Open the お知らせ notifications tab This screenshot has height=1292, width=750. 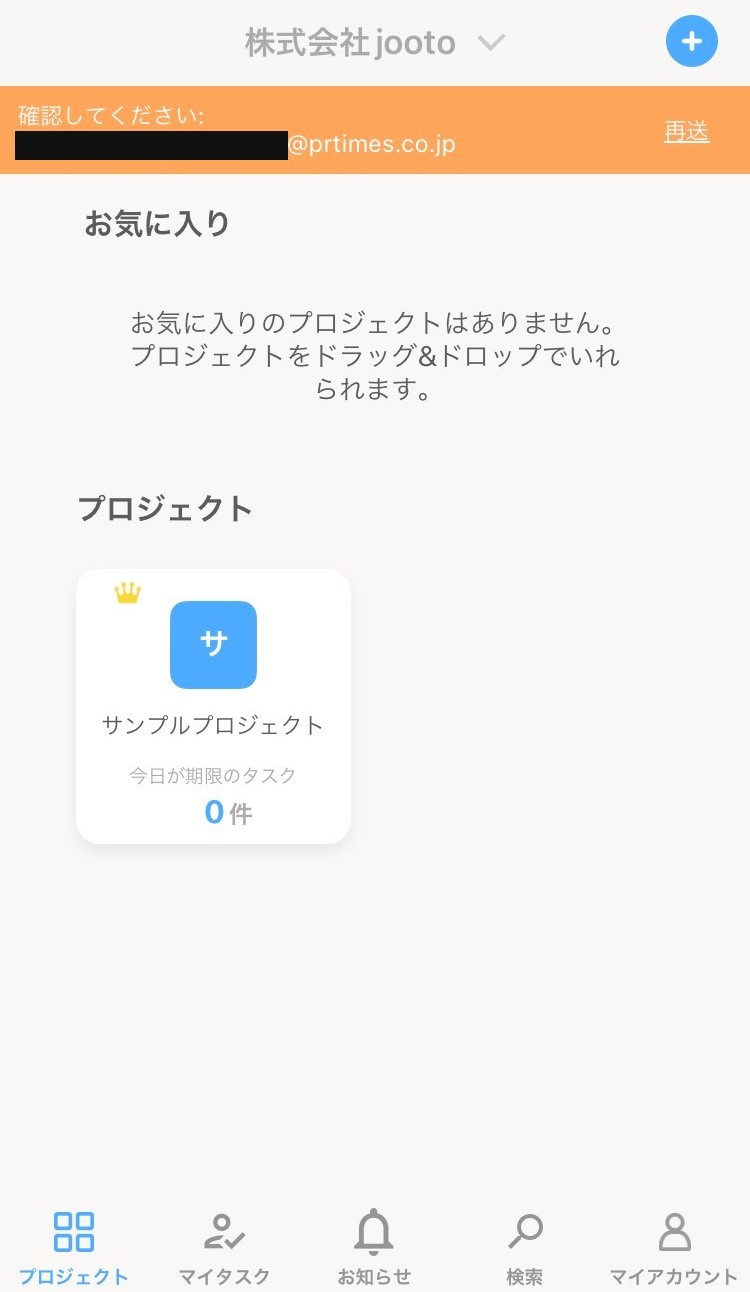pos(374,1247)
